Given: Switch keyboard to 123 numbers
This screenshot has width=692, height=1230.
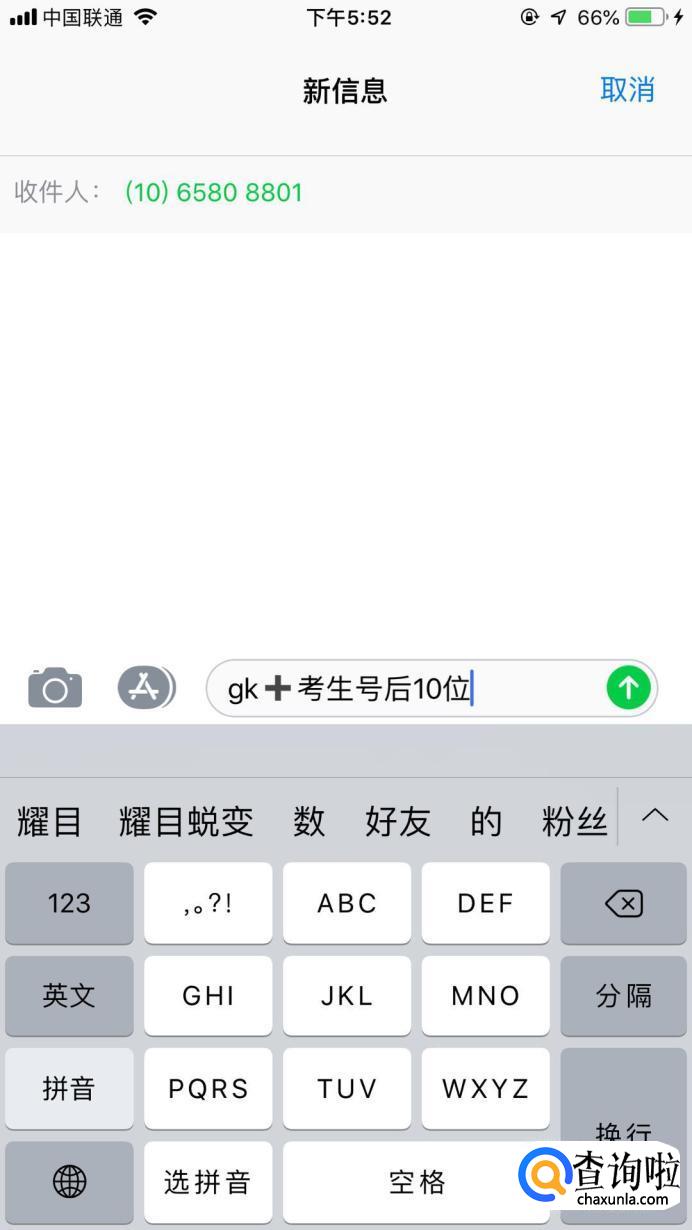Looking at the screenshot, I should (69, 903).
